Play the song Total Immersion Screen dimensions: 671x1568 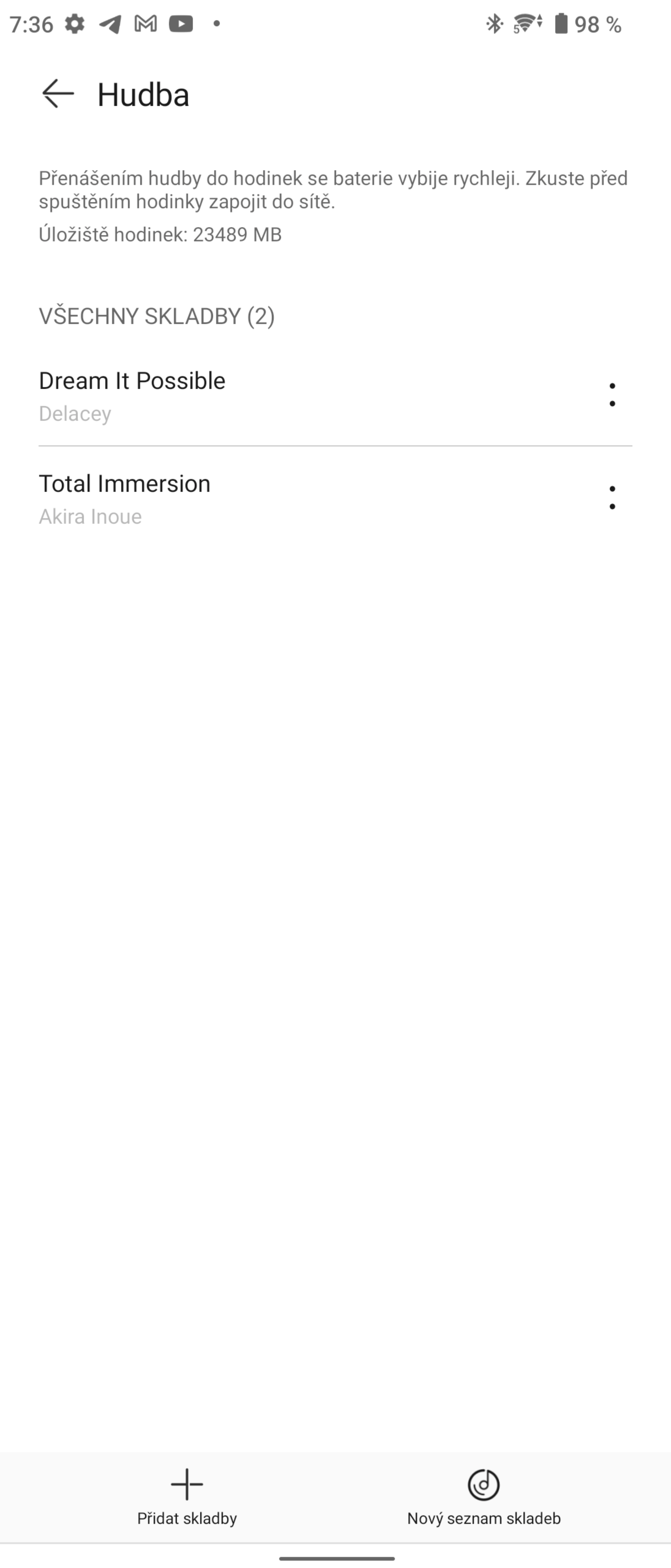(243, 498)
